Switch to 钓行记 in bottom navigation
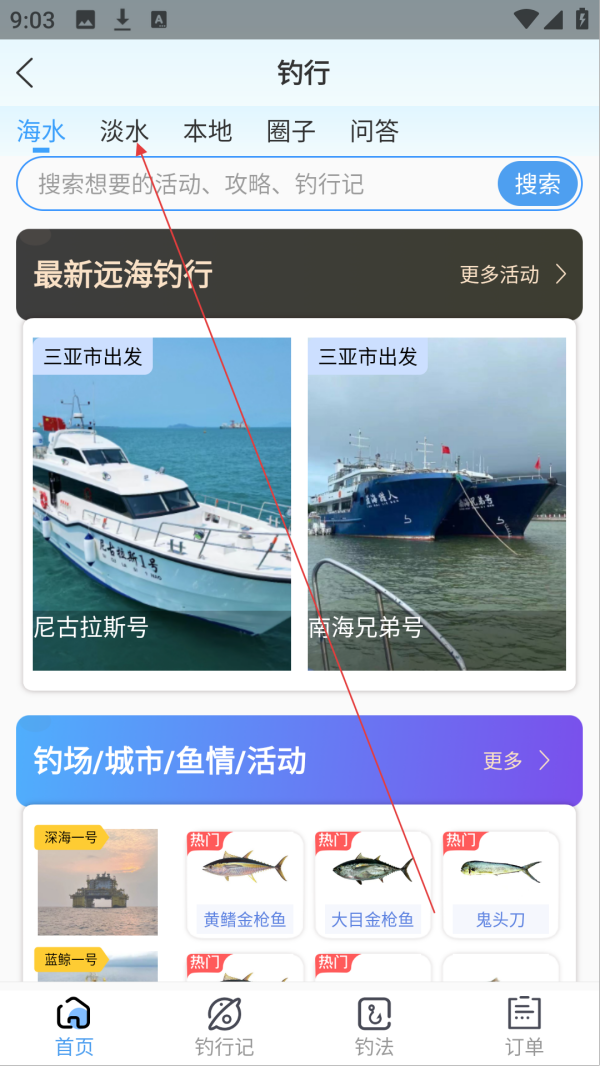Image resolution: width=600 pixels, height=1066 pixels. pos(224,1025)
